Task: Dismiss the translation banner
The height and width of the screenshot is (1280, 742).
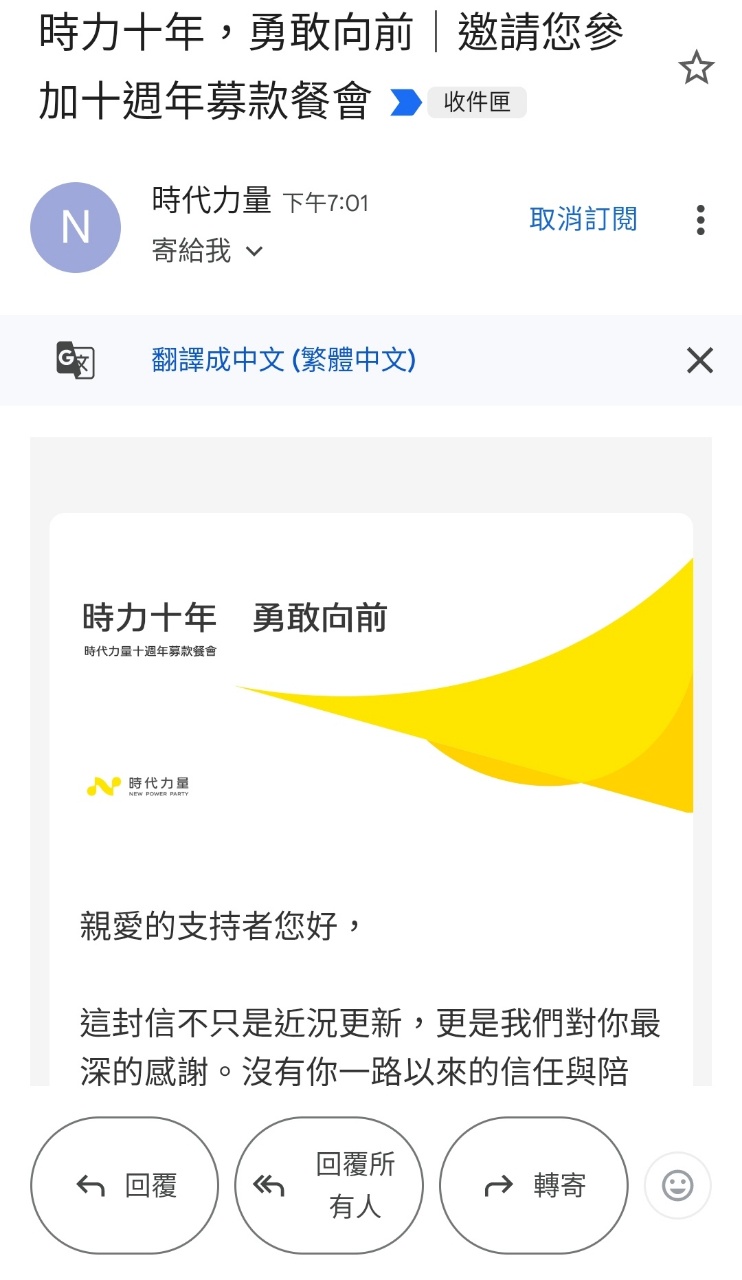Action: coord(700,360)
